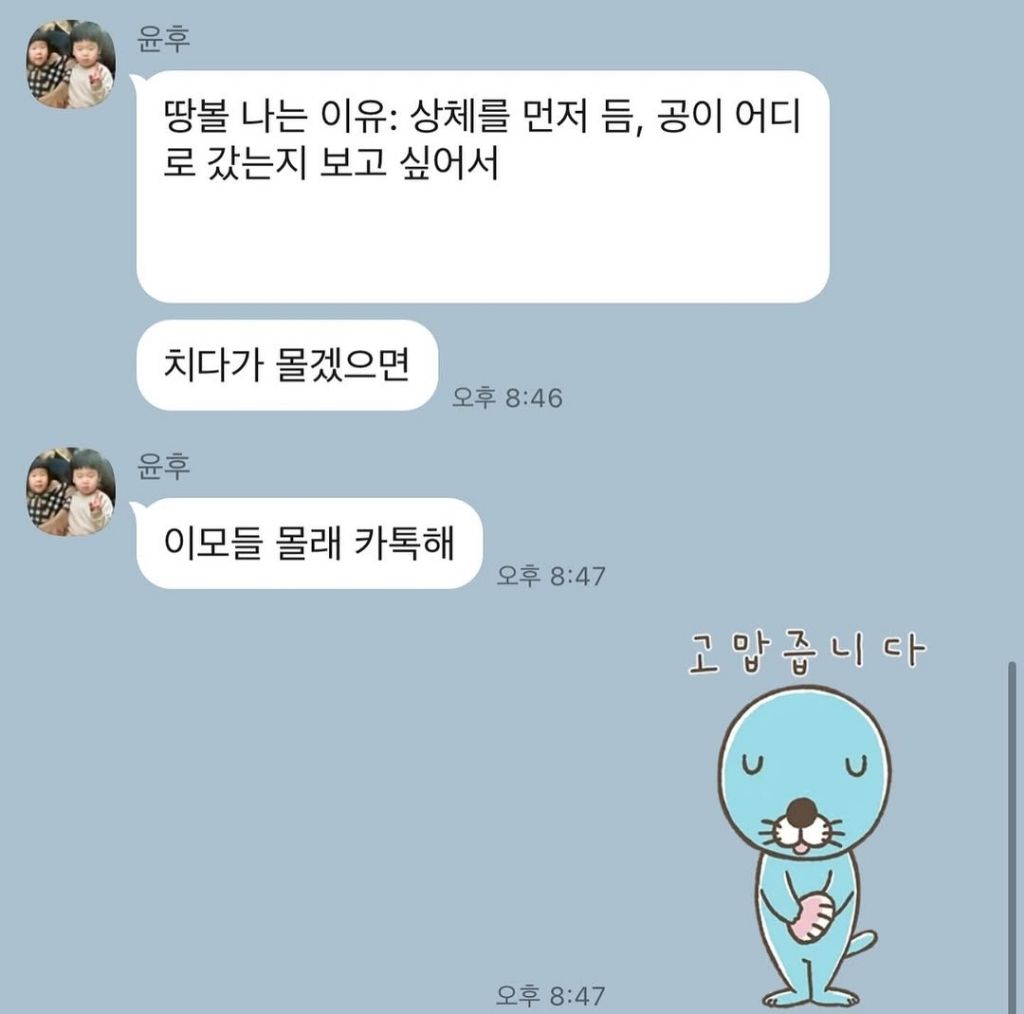
Task: Open 윤후's avatar beside the 이모들 몰래 카톡해 message
Action: click(70, 492)
